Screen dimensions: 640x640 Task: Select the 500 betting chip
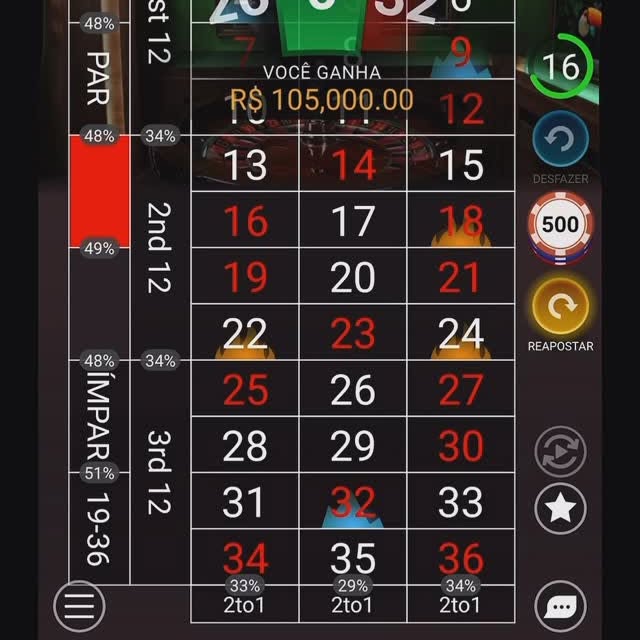pyautogui.click(x=560, y=225)
